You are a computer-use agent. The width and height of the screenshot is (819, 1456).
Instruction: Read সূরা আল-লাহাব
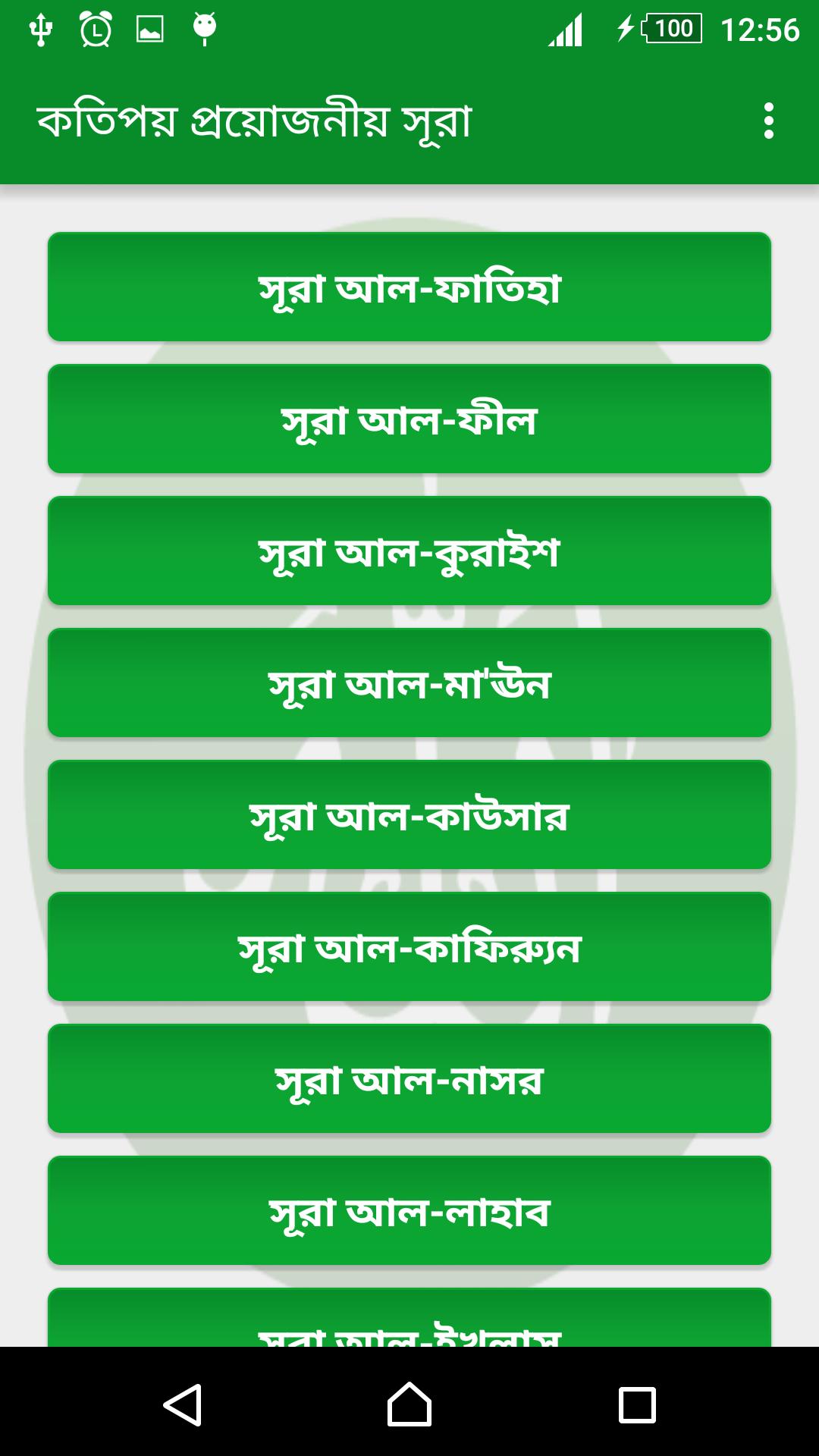coord(409,1211)
